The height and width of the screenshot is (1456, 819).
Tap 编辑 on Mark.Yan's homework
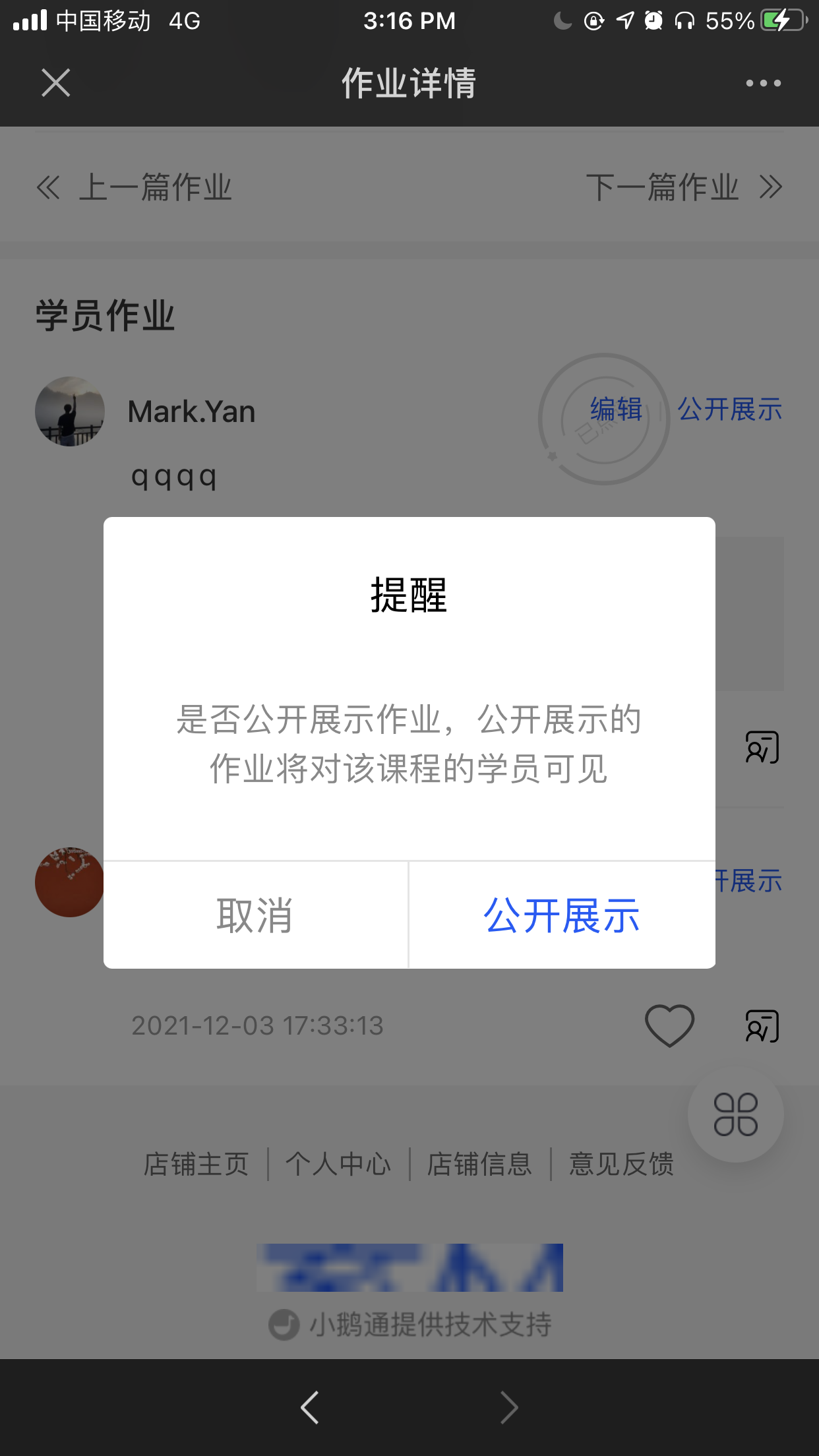coord(616,409)
